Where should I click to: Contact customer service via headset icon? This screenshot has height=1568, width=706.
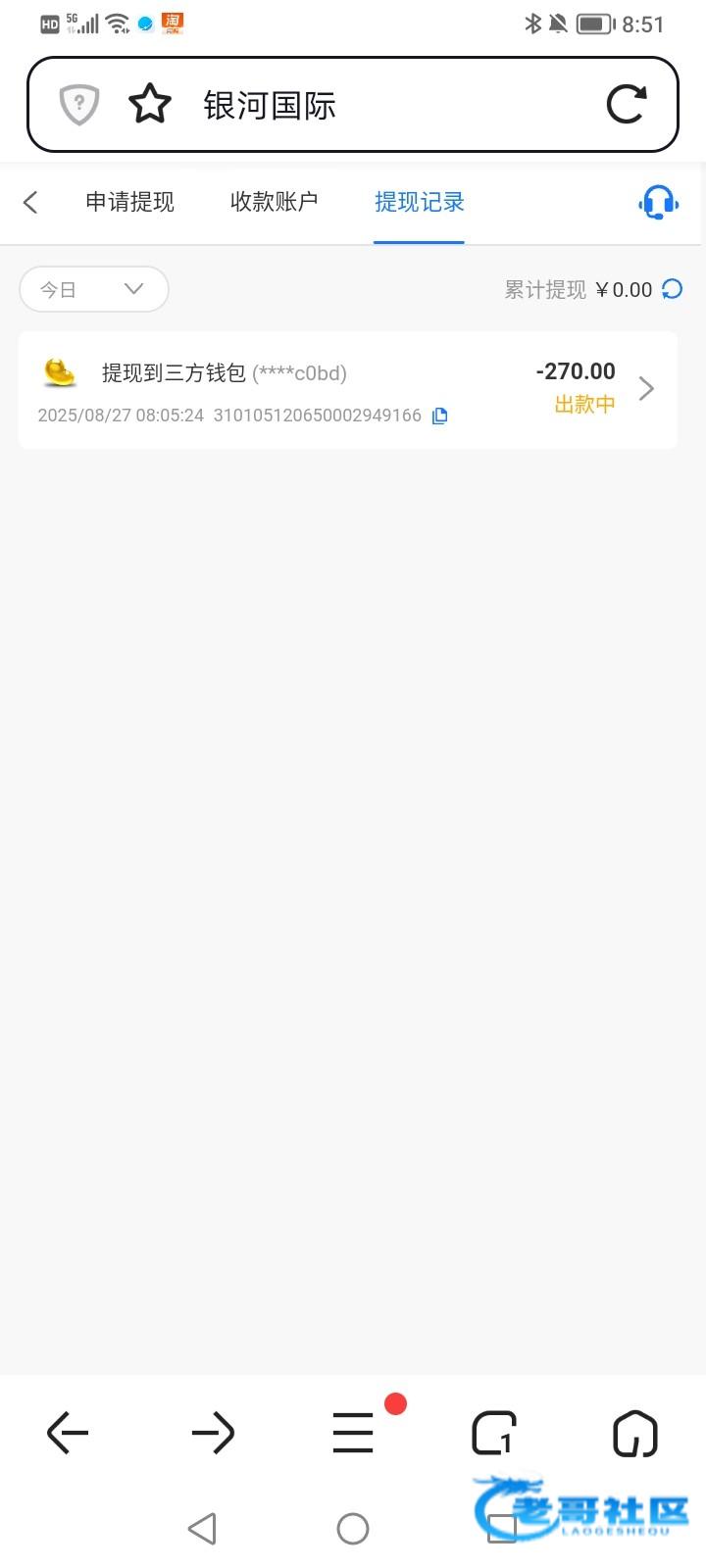(658, 203)
